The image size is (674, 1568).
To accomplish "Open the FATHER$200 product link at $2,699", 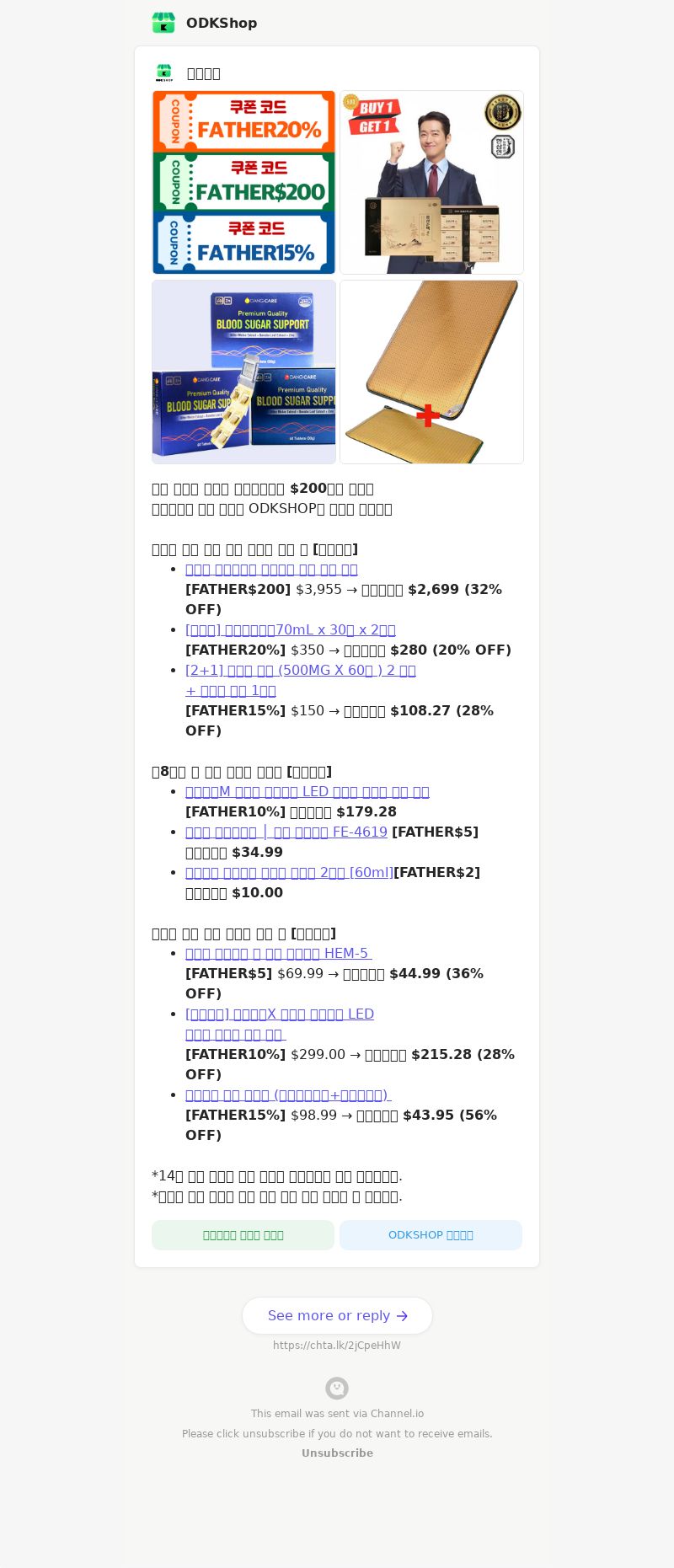I will coord(271,570).
